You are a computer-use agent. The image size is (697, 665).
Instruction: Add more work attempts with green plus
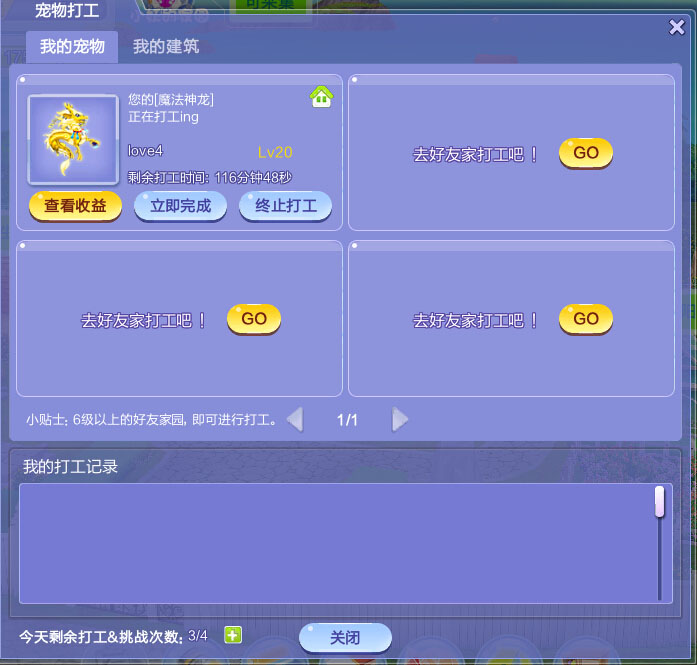coord(232,635)
